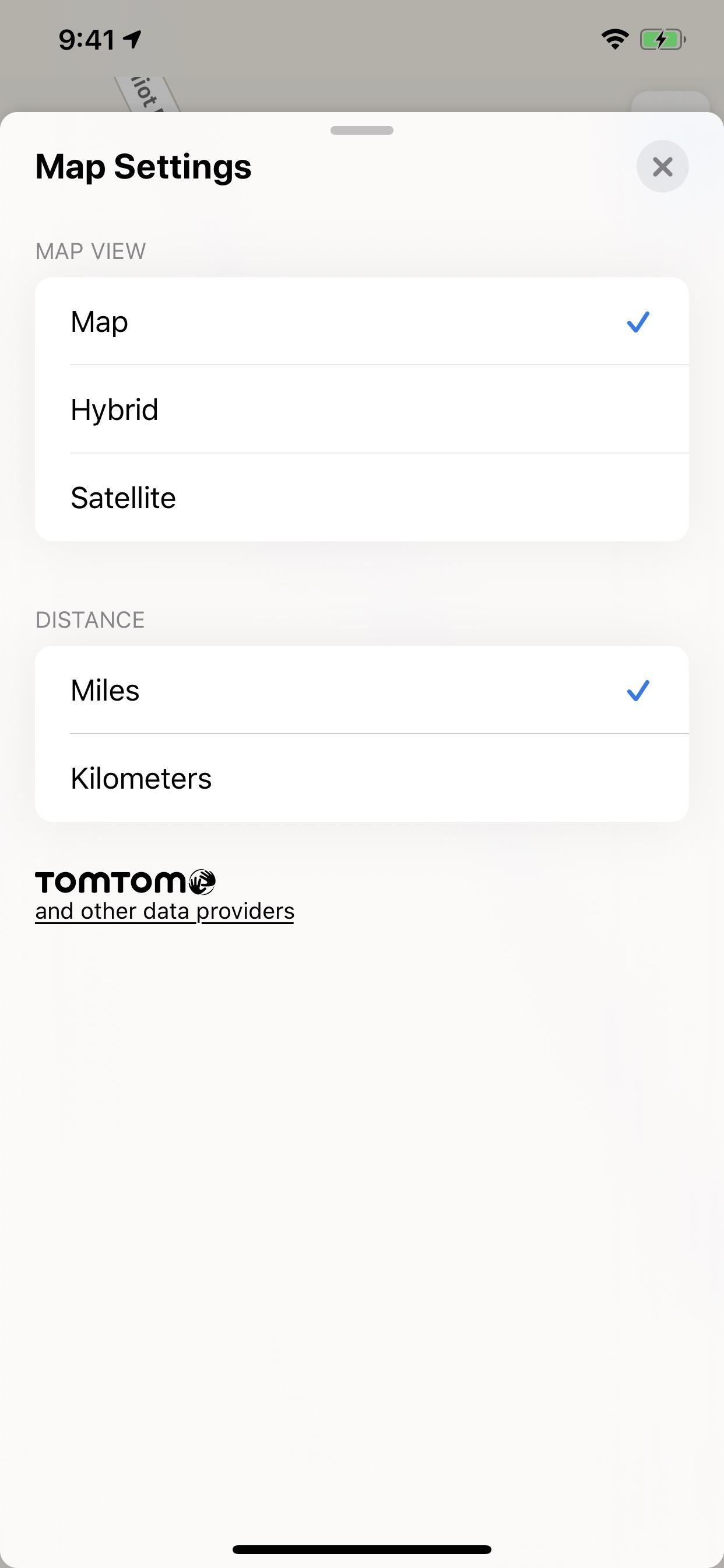
Task: Select the Map view option
Action: 361,321
